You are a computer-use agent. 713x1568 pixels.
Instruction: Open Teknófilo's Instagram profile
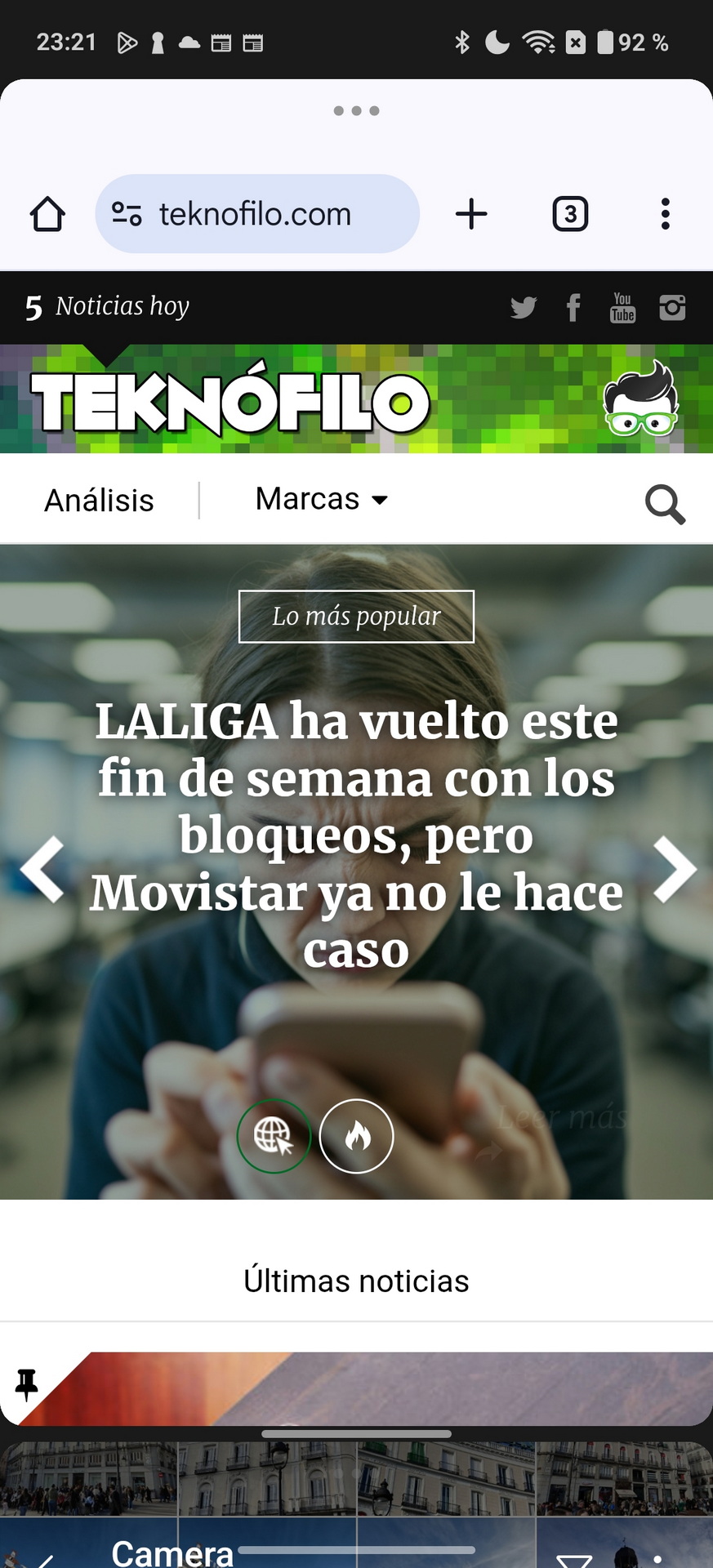(x=672, y=308)
